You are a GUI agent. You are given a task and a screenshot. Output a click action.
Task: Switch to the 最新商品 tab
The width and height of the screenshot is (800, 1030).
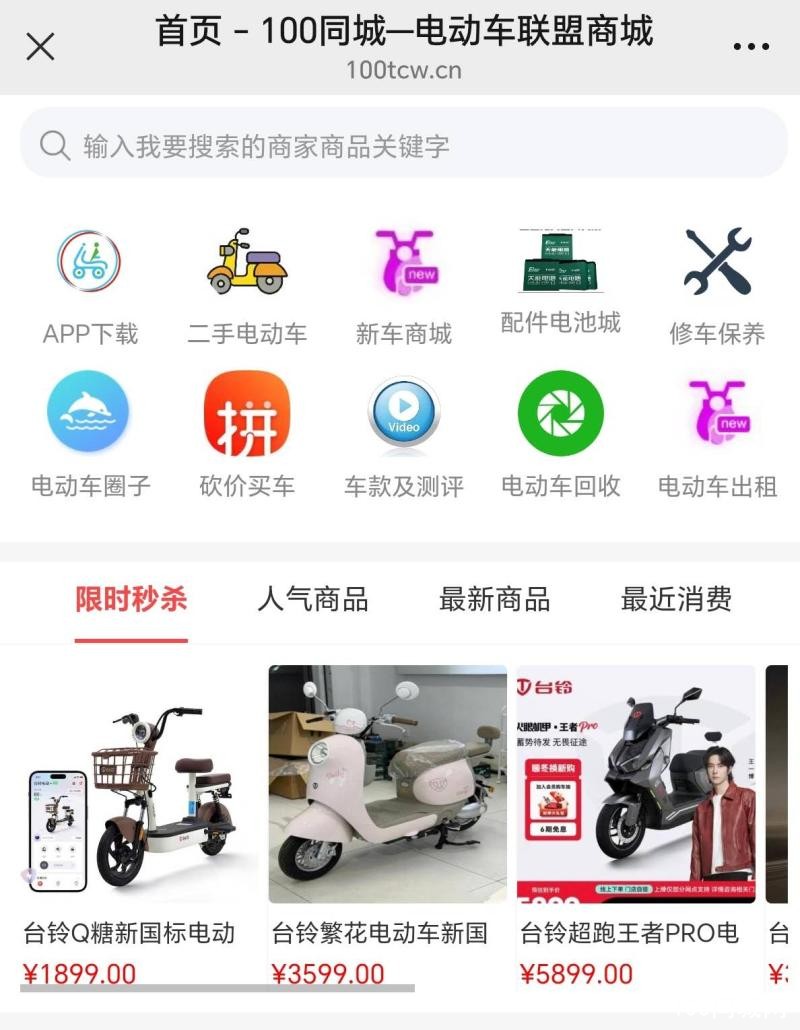point(494,600)
